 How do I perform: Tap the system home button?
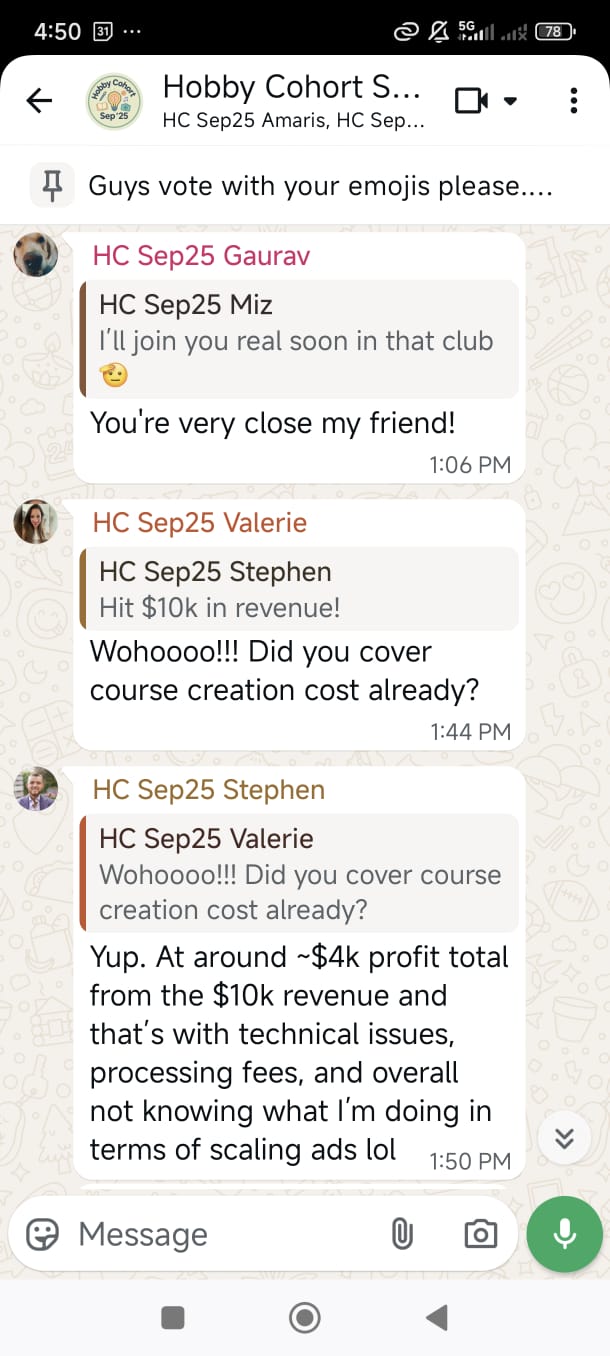point(305,1318)
